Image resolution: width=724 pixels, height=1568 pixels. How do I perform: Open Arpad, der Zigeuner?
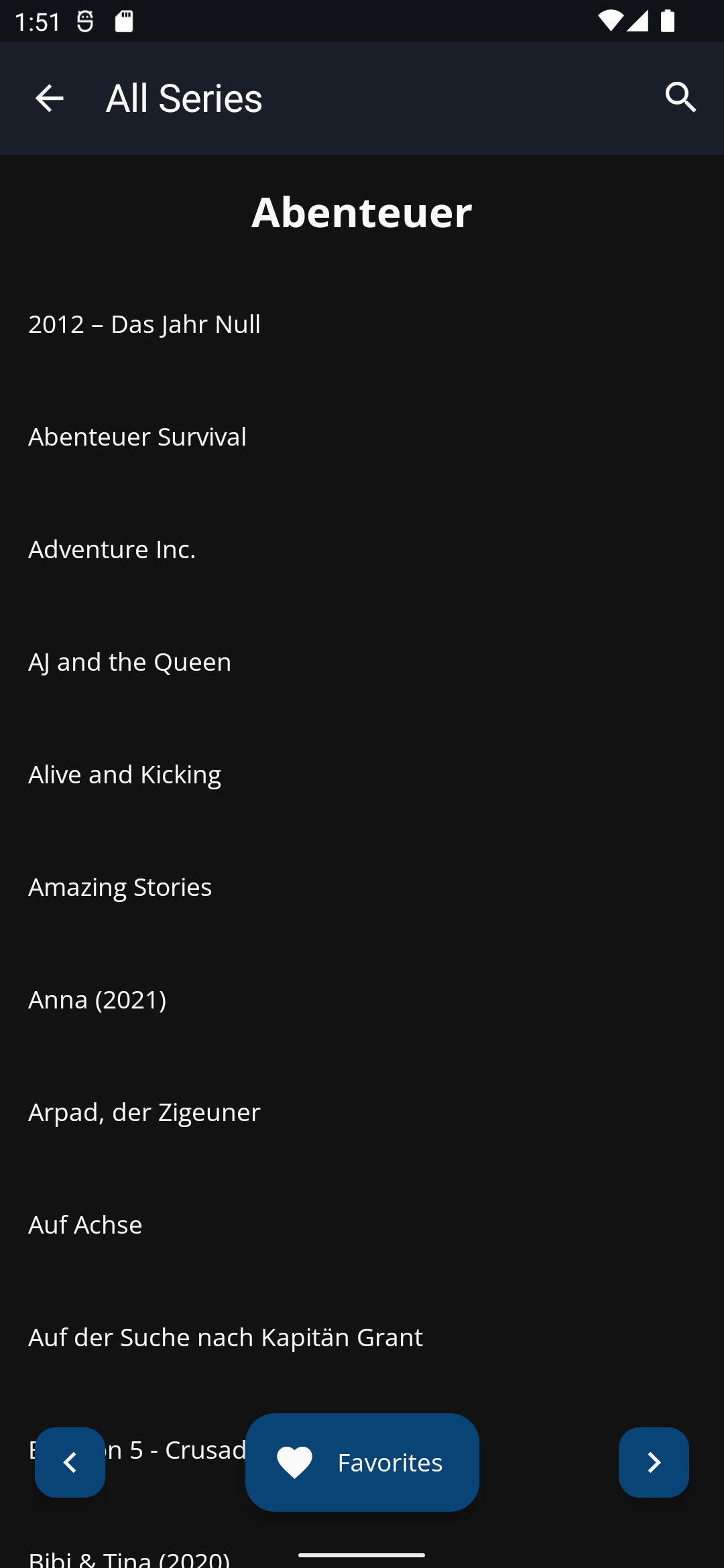click(362, 1112)
